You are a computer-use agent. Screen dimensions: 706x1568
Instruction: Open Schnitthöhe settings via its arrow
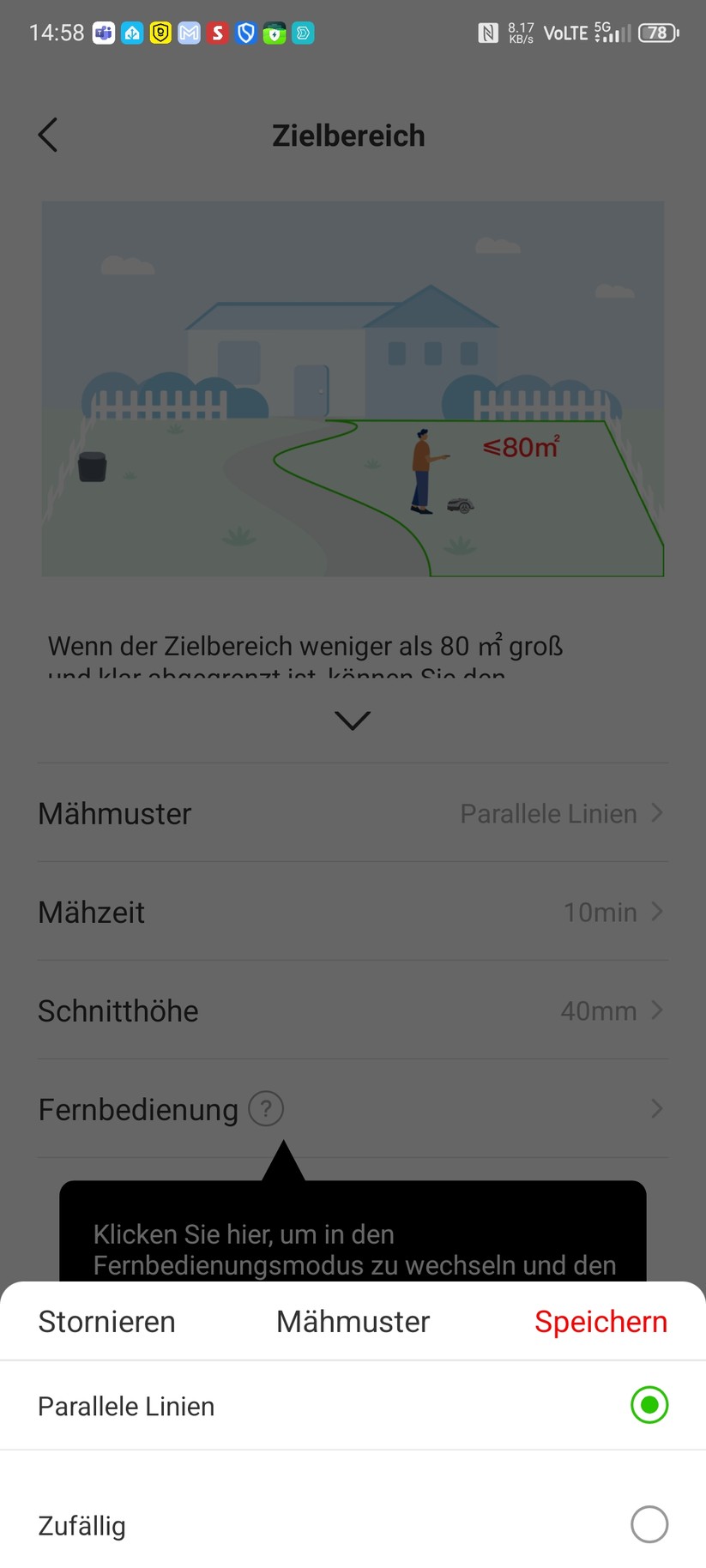pyautogui.click(x=655, y=1010)
